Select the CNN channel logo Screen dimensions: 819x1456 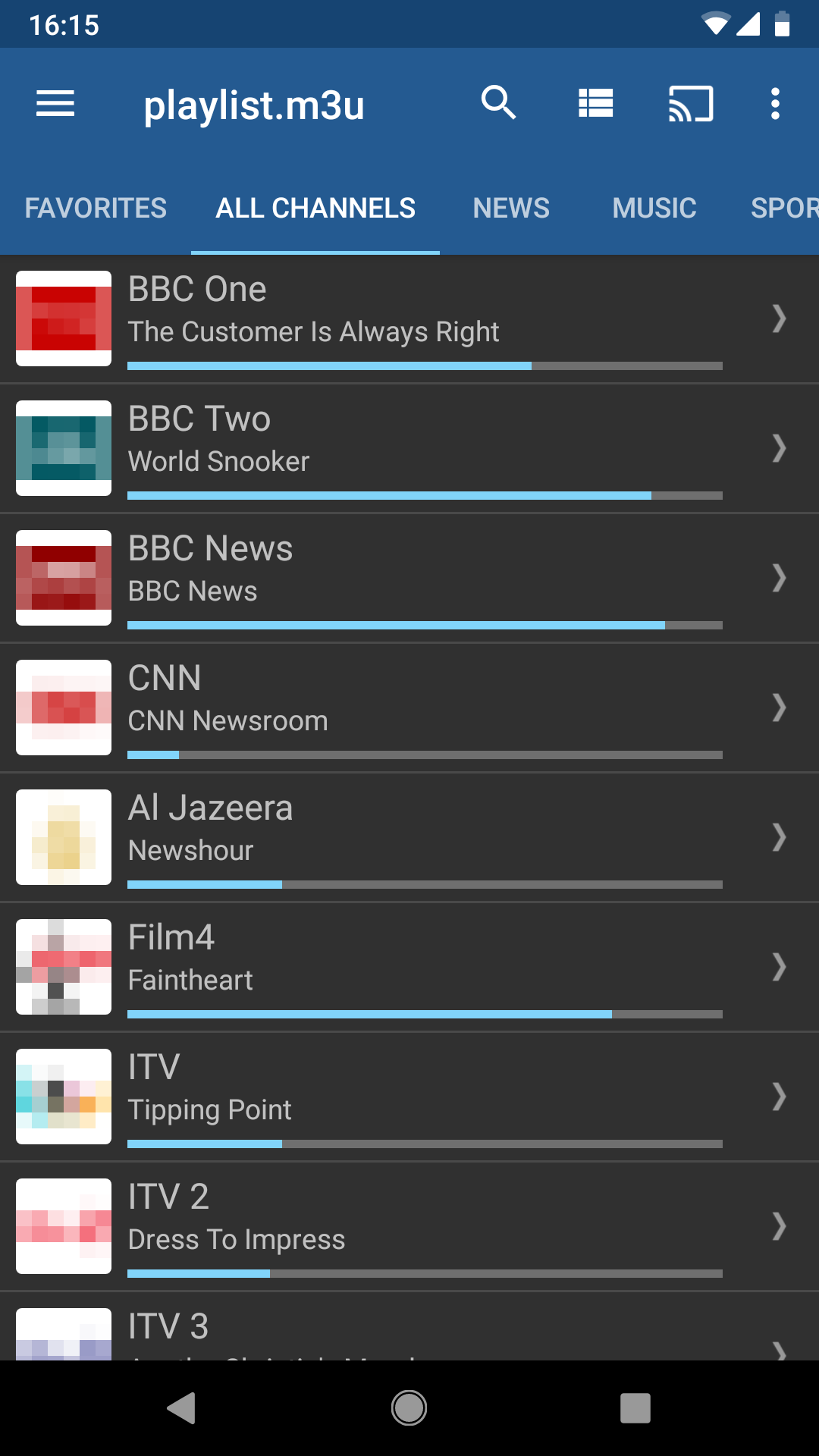coord(63,707)
